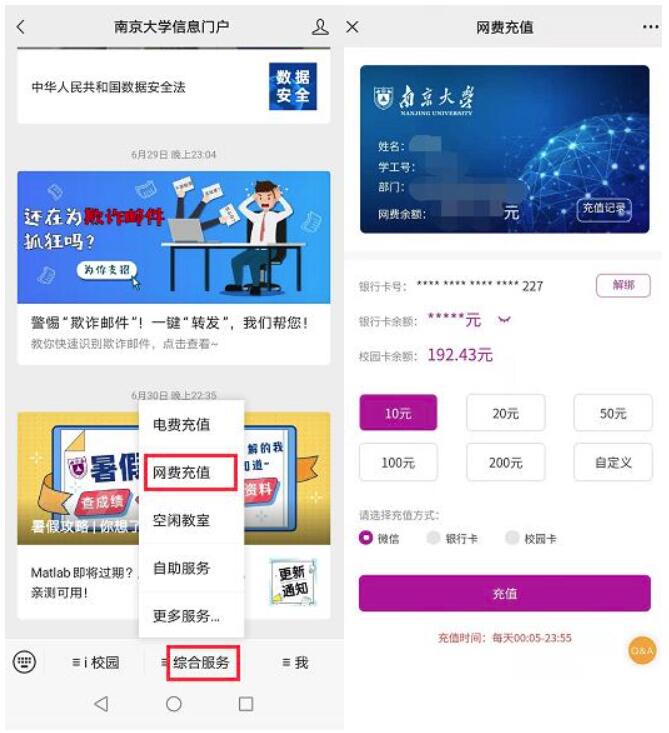The image size is (669, 733).
Task: Close the 网费充值 page
Action: click(352, 27)
